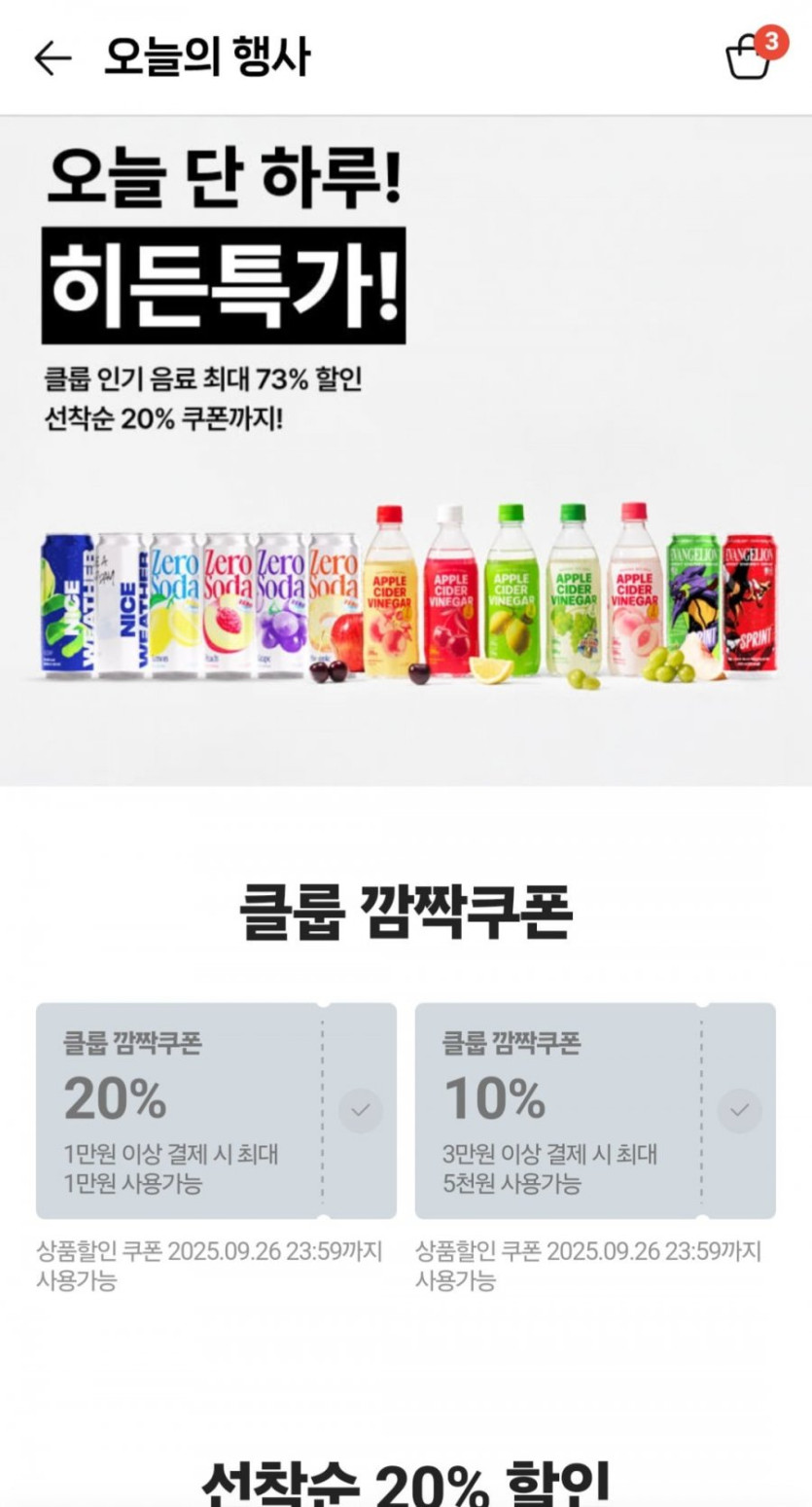Viewport: 812px width, 1507px height.
Task: Select the 20% 클룹 깜짝쿠폰 coupon
Action: tap(216, 1111)
